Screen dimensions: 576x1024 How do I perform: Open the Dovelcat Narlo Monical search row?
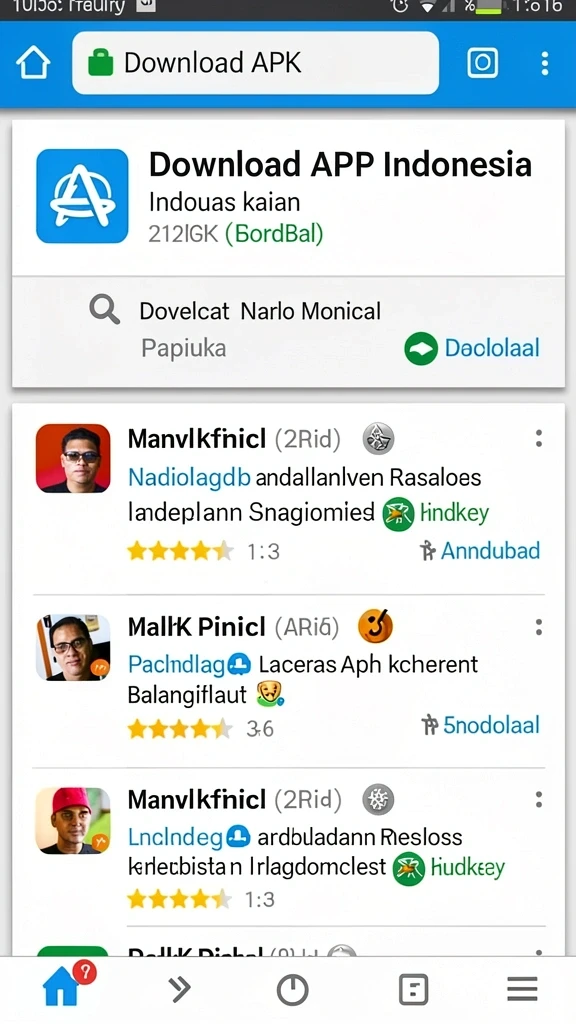288,331
